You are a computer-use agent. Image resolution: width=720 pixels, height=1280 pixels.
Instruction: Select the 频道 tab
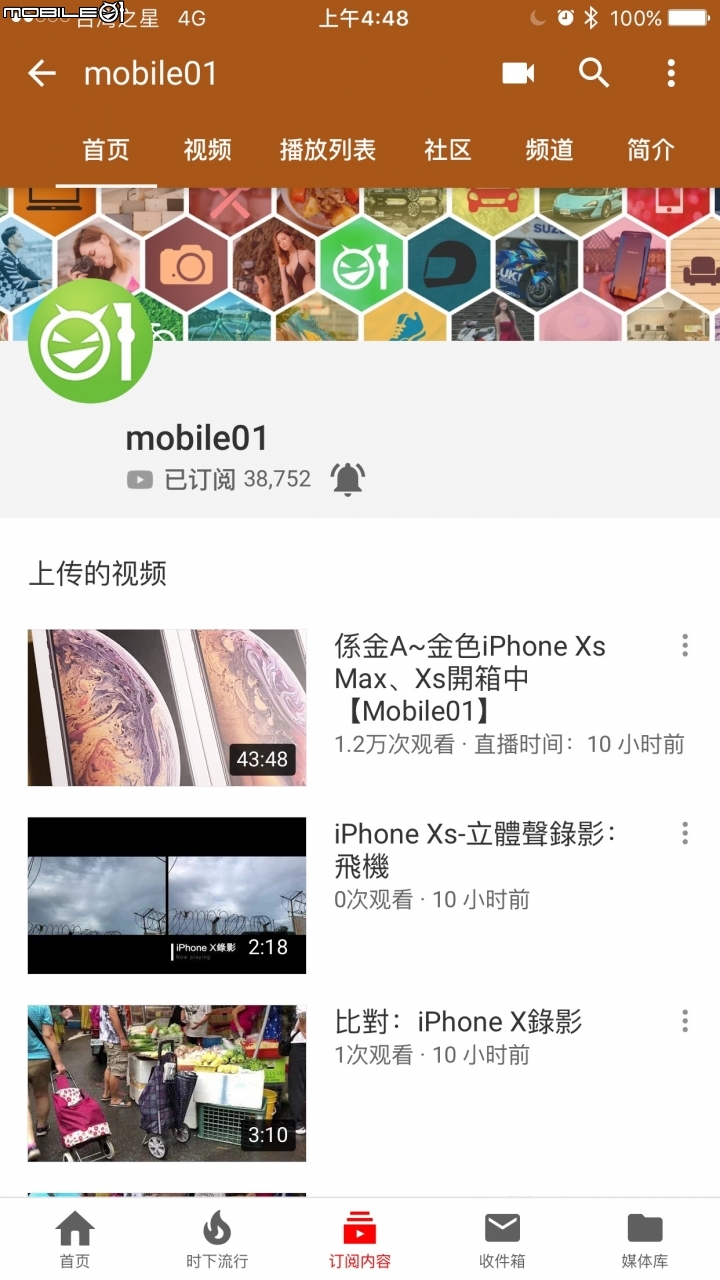[549, 150]
